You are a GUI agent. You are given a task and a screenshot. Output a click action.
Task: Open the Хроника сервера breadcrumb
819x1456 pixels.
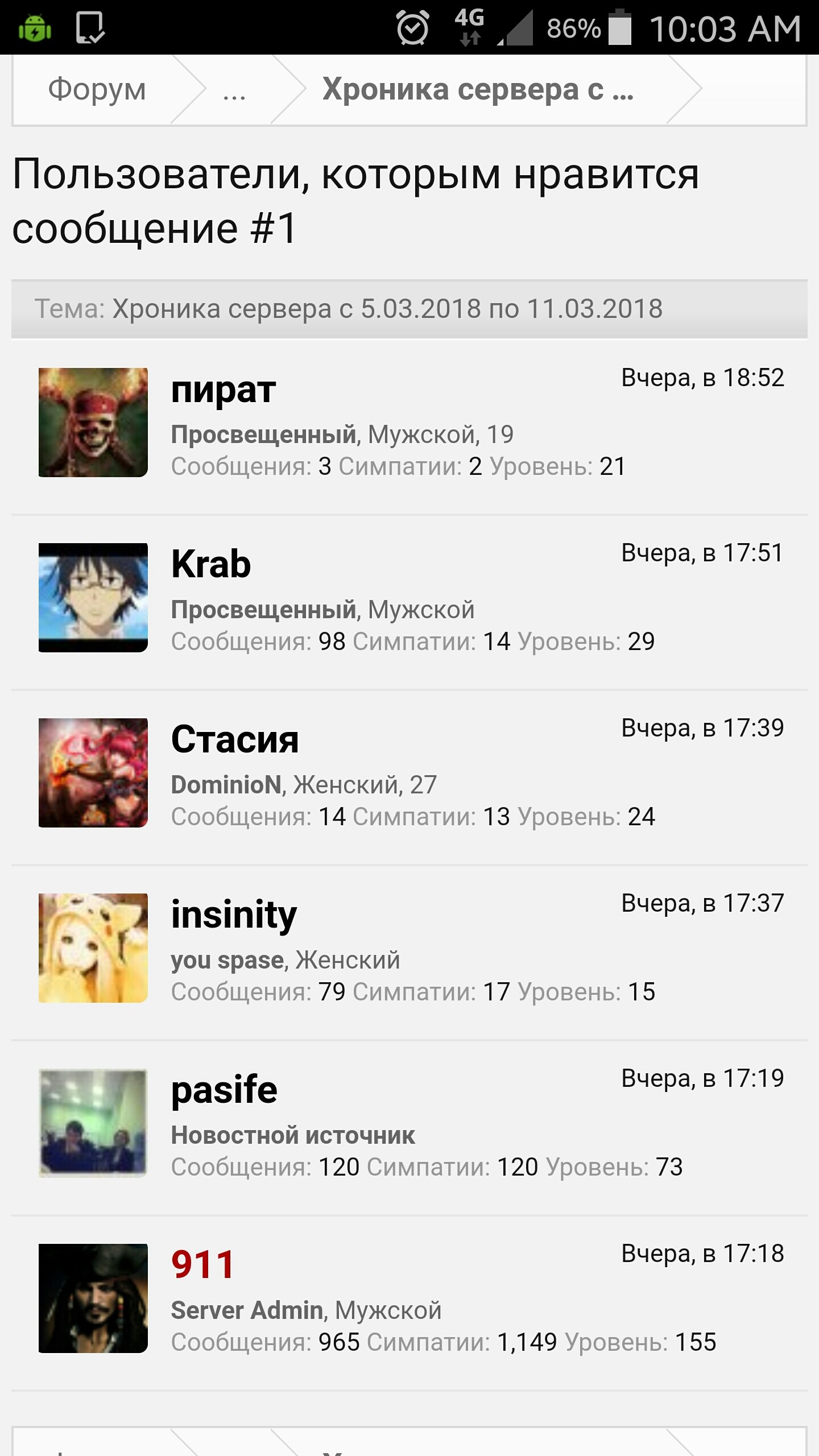[x=478, y=90]
